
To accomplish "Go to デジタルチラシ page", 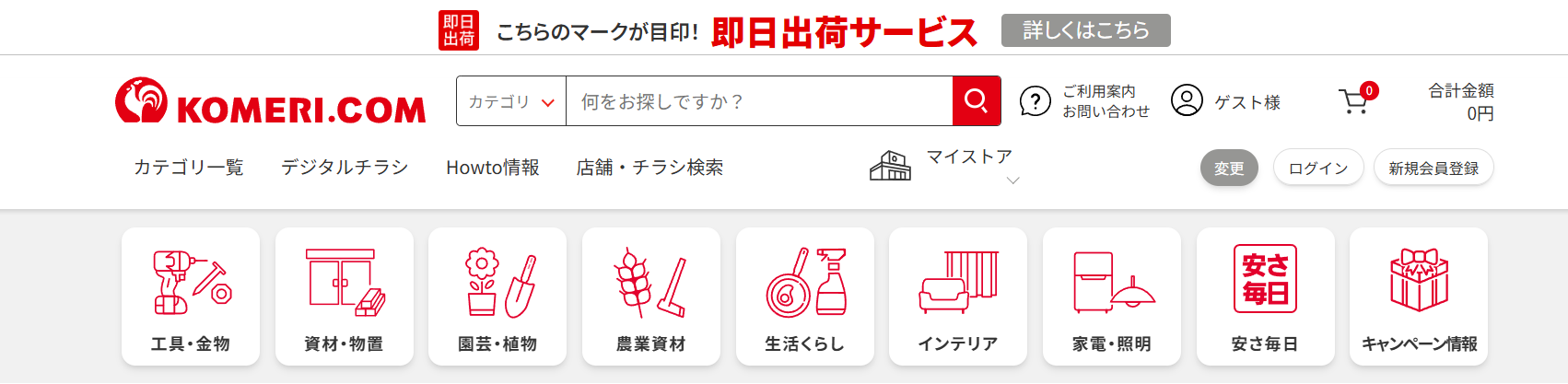I will pyautogui.click(x=345, y=168).
